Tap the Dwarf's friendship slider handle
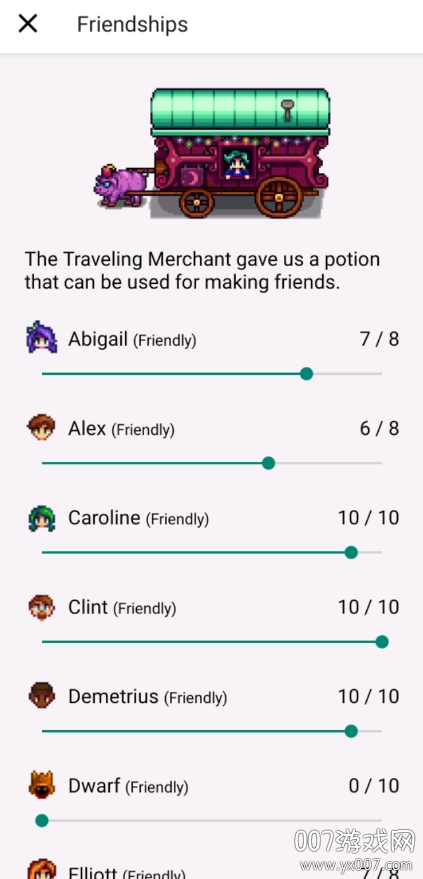This screenshot has width=423, height=879. pos(42,821)
